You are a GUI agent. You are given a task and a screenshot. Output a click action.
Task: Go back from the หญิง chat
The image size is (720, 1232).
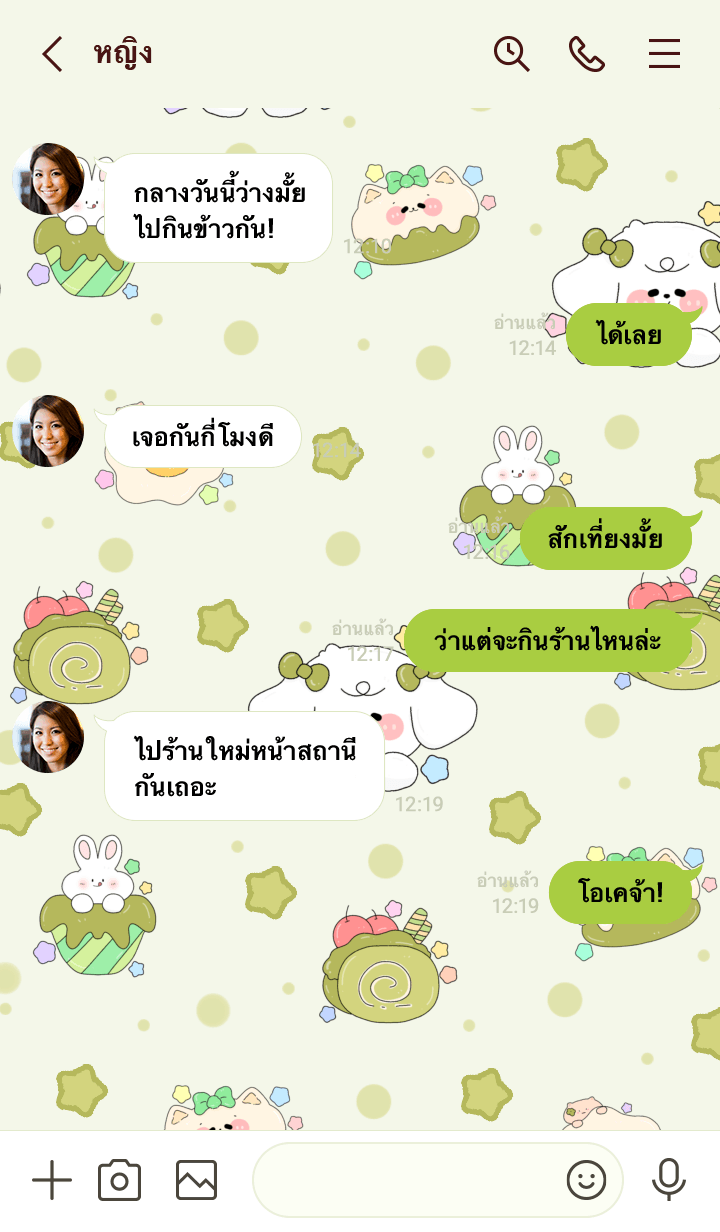pos(52,54)
